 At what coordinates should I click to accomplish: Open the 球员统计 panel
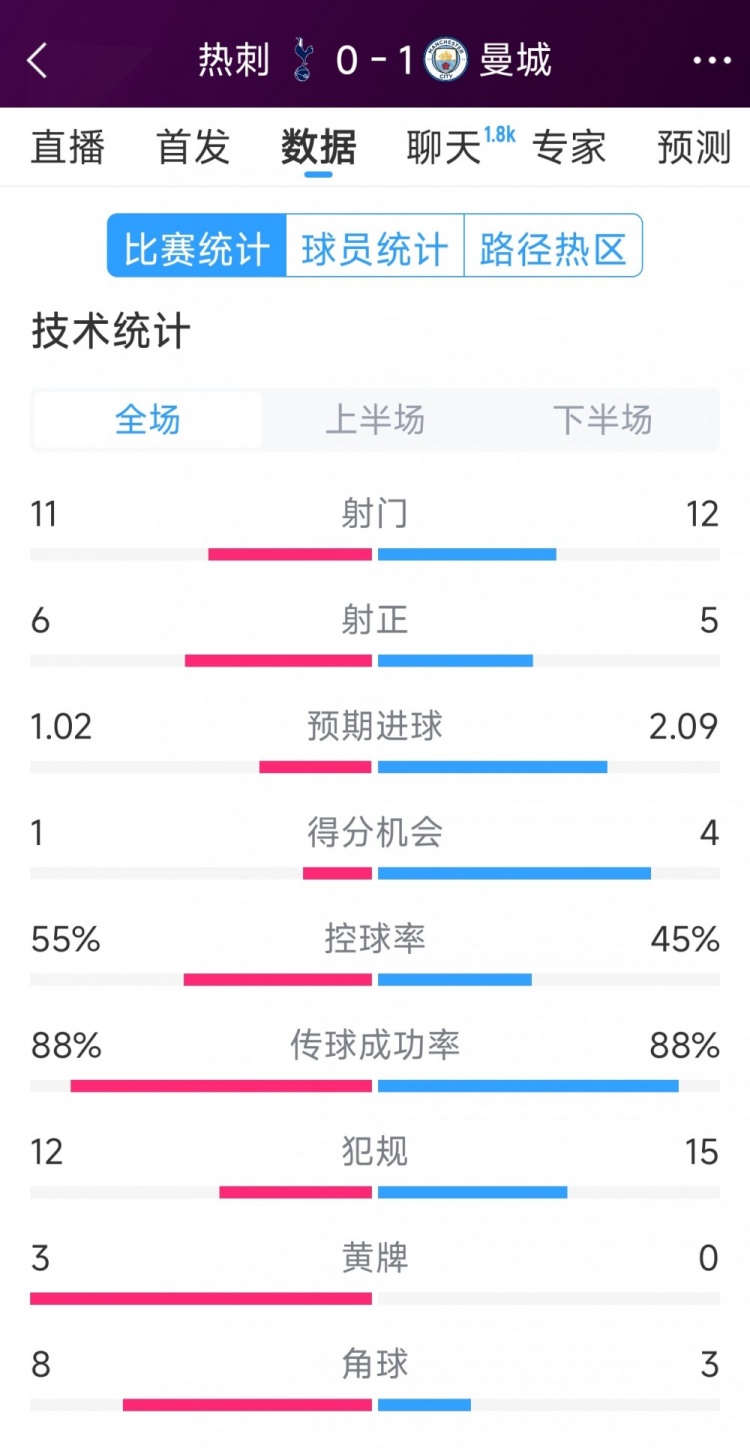374,248
